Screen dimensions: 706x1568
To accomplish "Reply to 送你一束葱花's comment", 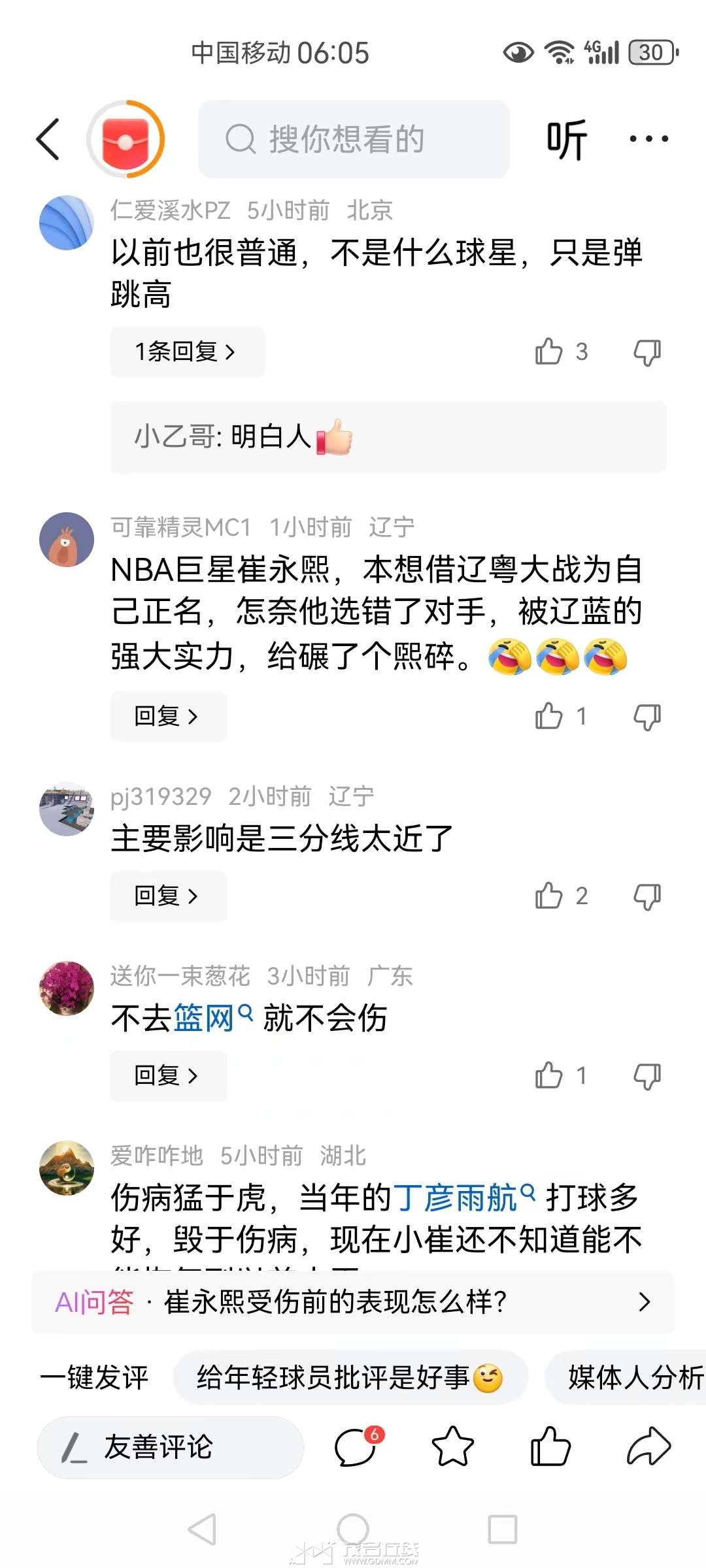I will pyautogui.click(x=167, y=1075).
